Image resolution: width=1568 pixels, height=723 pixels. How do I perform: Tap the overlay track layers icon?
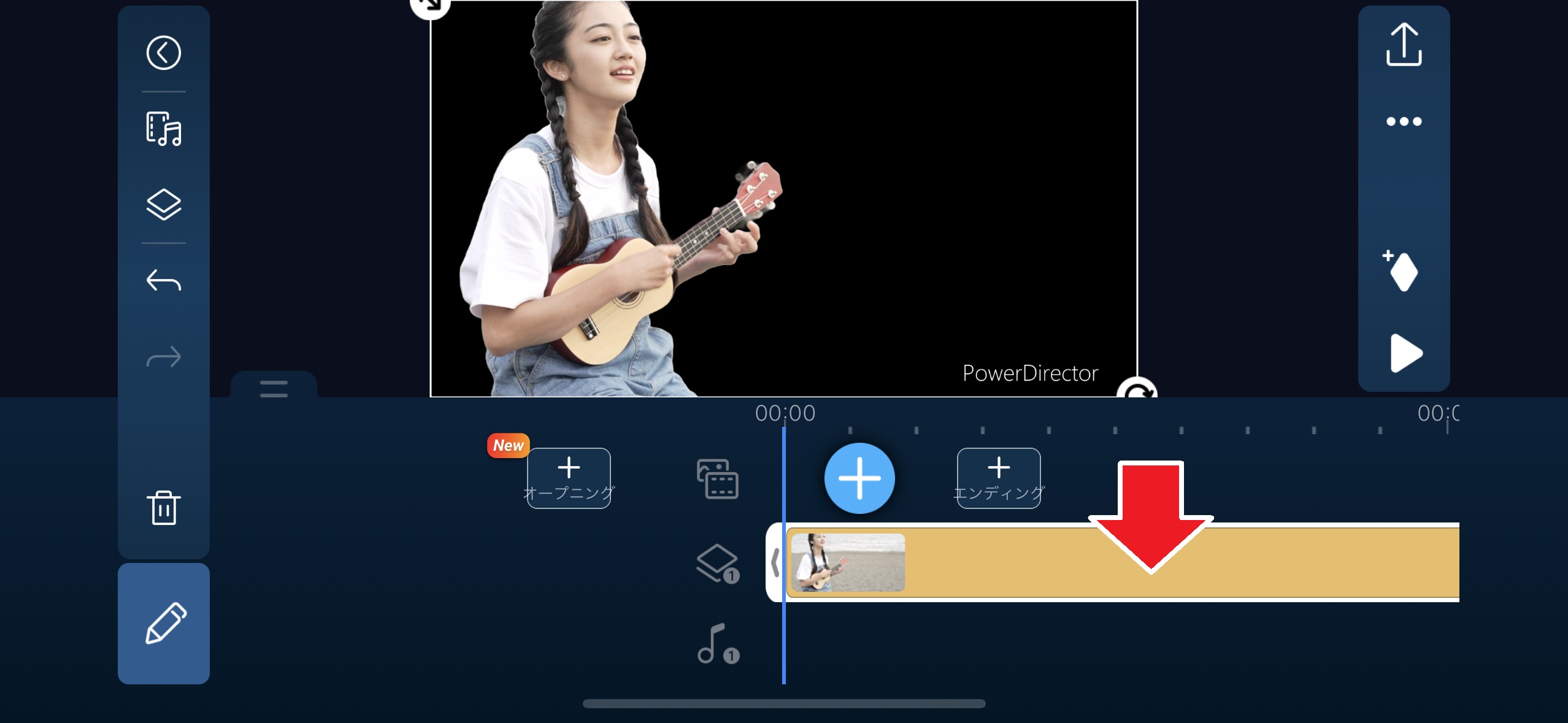717,563
